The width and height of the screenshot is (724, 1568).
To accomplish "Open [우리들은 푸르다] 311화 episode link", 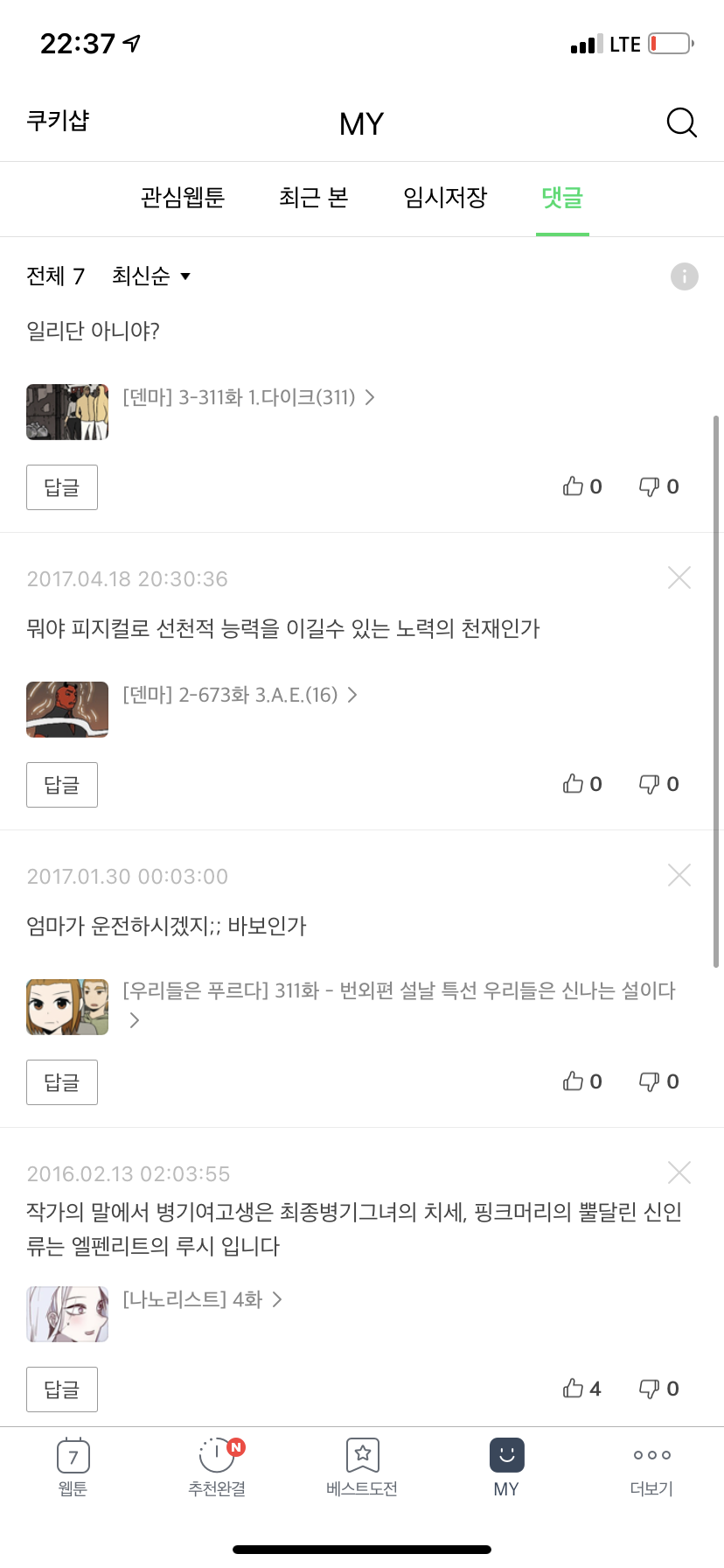I will (x=399, y=1004).
